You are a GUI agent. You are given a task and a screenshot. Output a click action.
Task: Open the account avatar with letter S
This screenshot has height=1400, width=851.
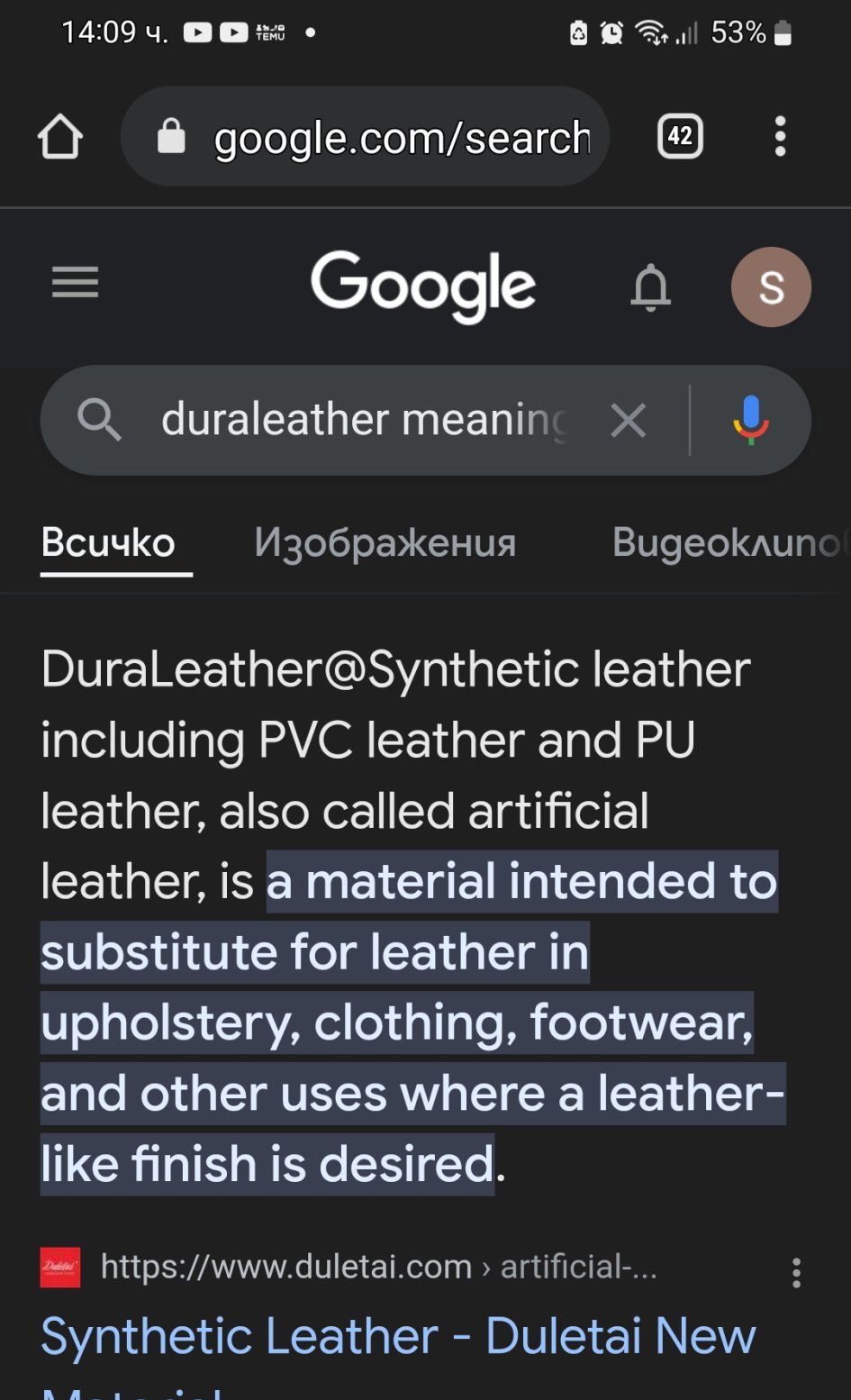pyautogui.click(x=771, y=287)
